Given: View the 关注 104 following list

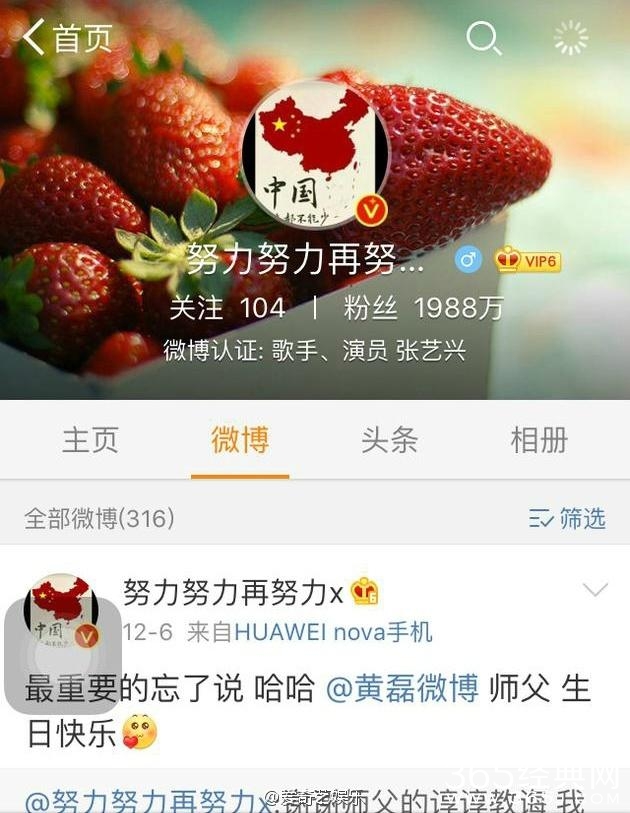Looking at the screenshot, I should pos(227,308).
